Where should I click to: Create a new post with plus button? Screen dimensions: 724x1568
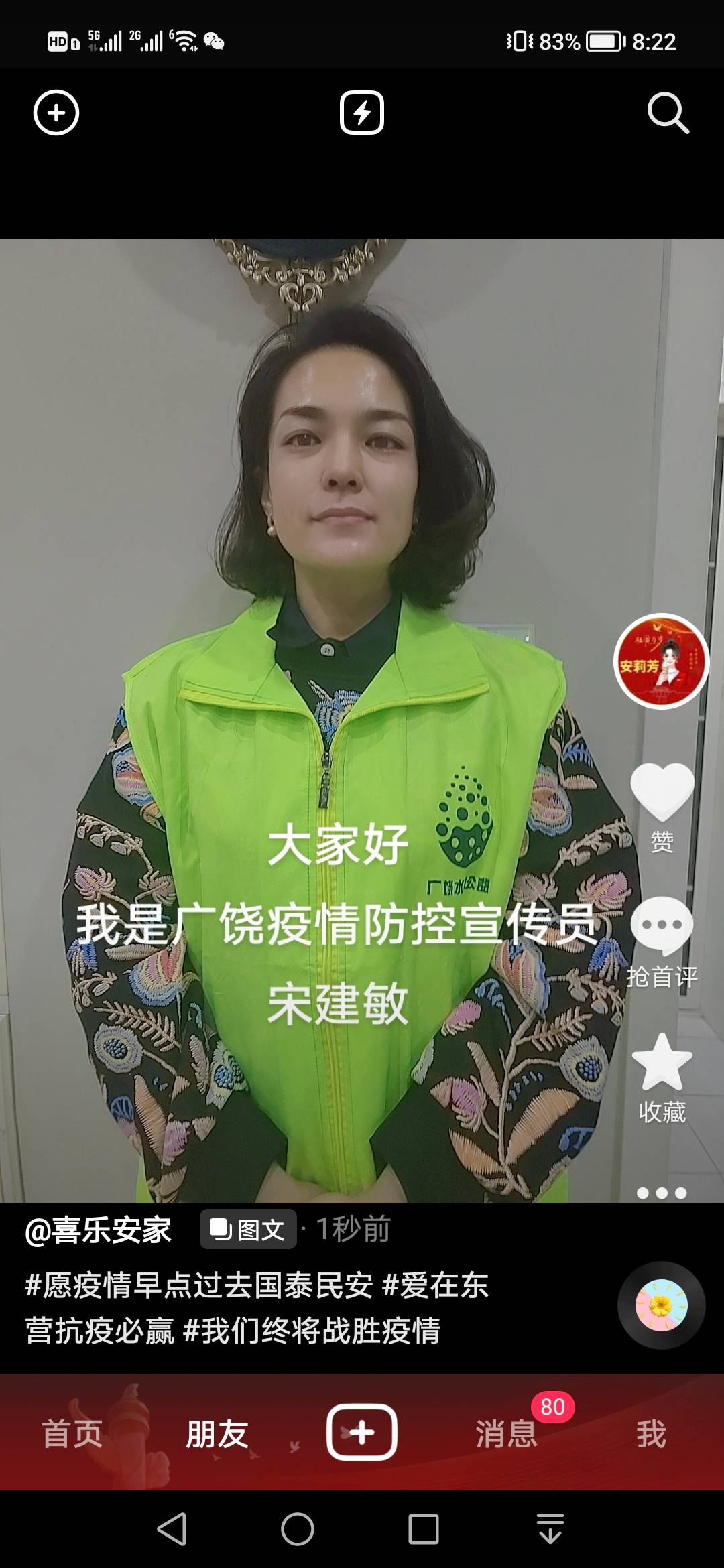pos(362,1432)
